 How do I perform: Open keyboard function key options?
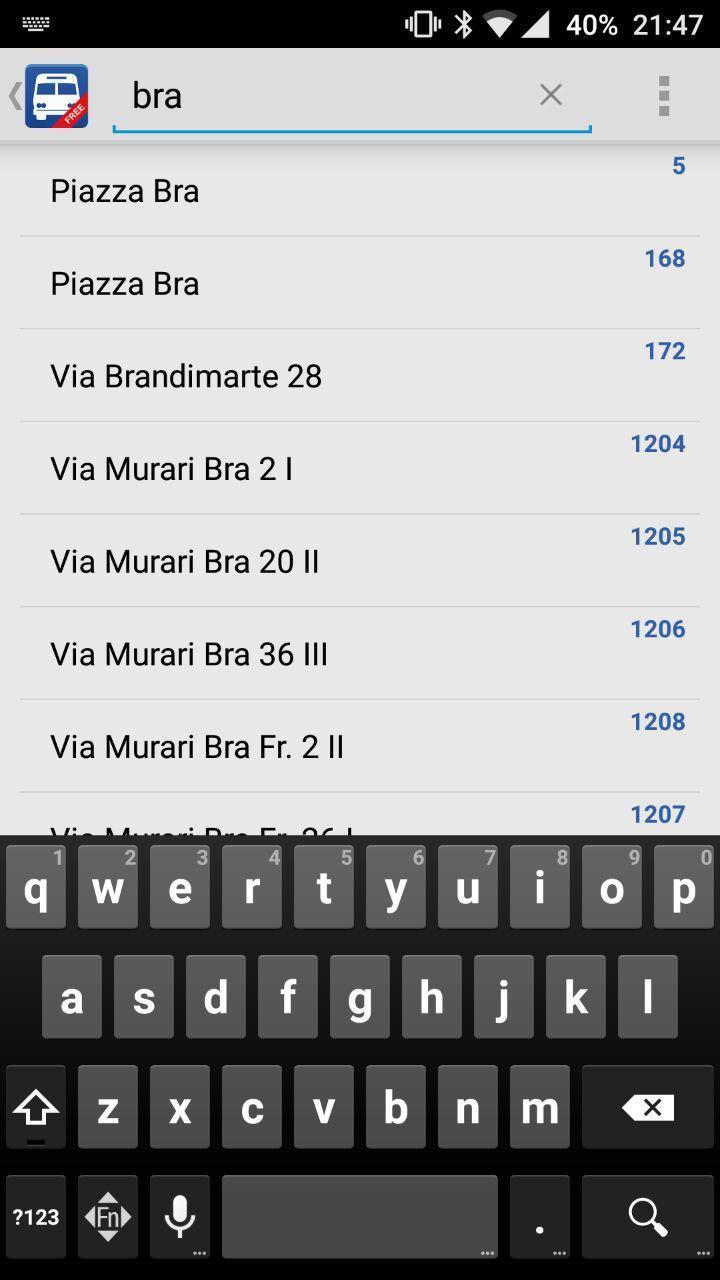pos(107,1216)
